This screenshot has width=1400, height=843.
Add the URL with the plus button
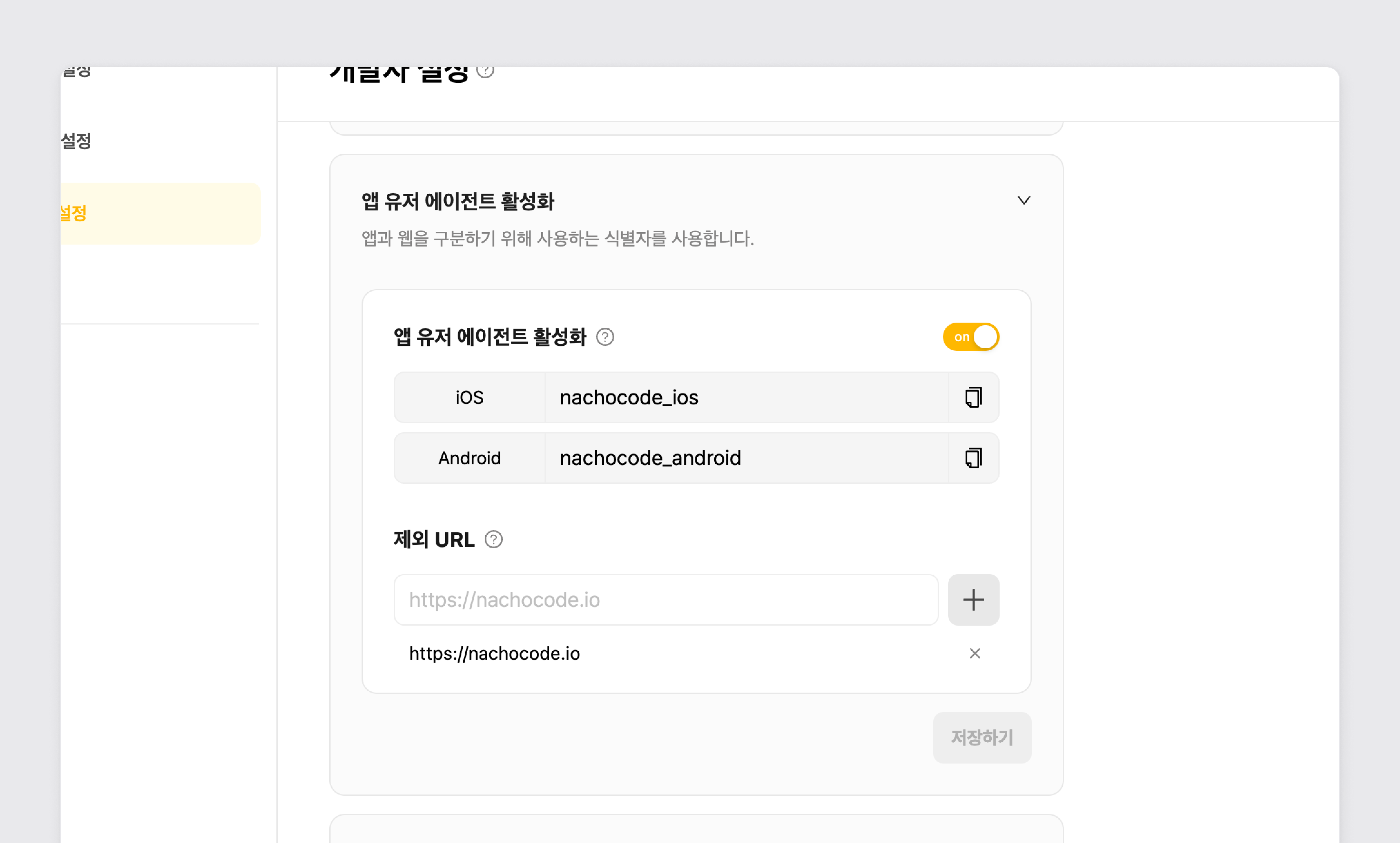(x=974, y=600)
